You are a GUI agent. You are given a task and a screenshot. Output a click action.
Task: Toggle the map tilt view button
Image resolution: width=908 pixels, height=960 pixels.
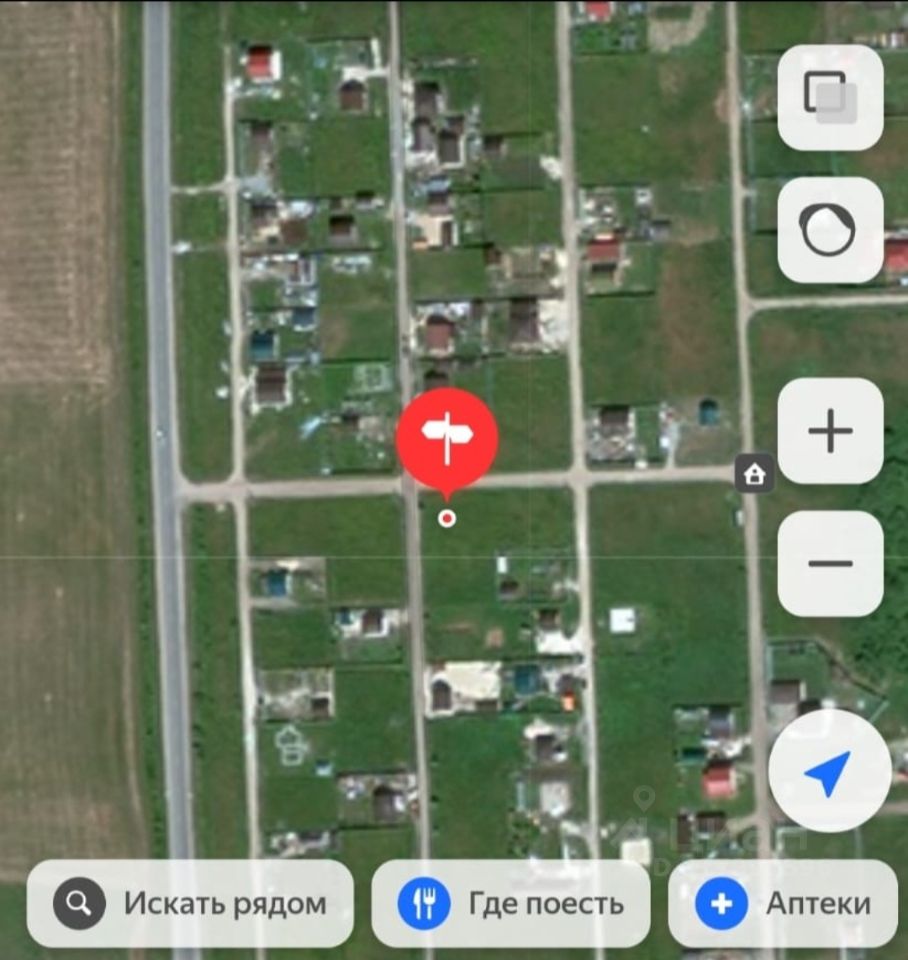tap(830, 231)
